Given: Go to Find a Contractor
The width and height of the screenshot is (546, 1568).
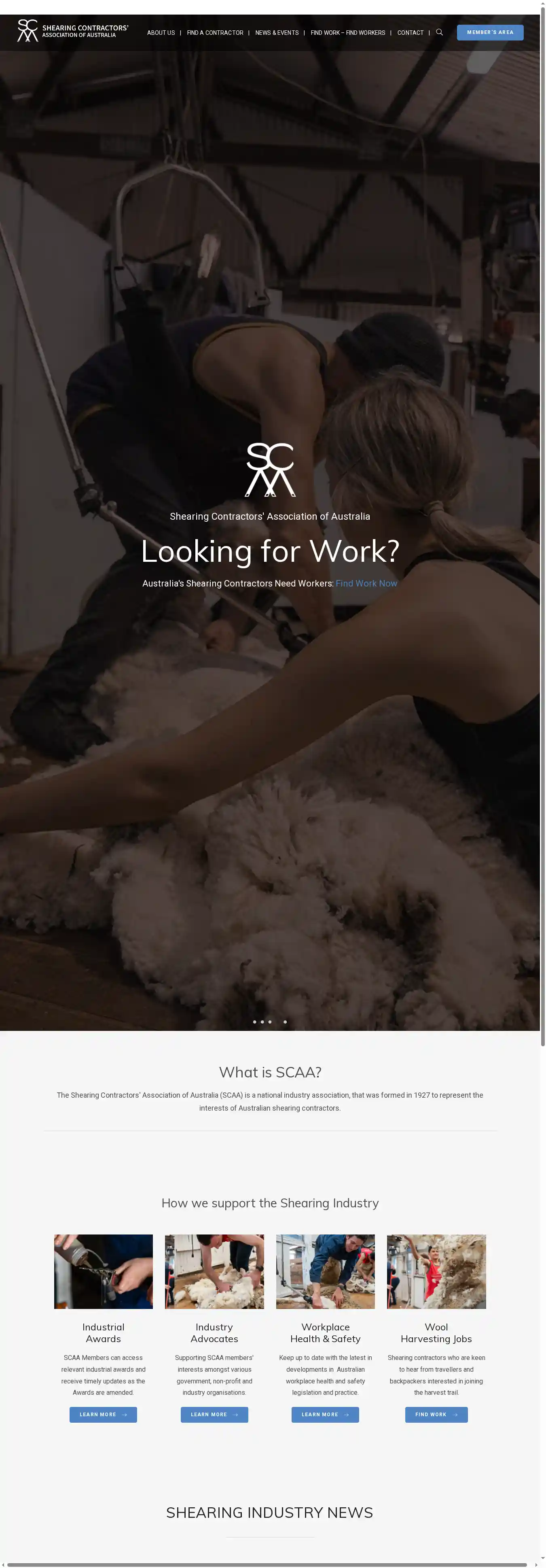Looking at the screenshot, I should [x=215, y=33].
